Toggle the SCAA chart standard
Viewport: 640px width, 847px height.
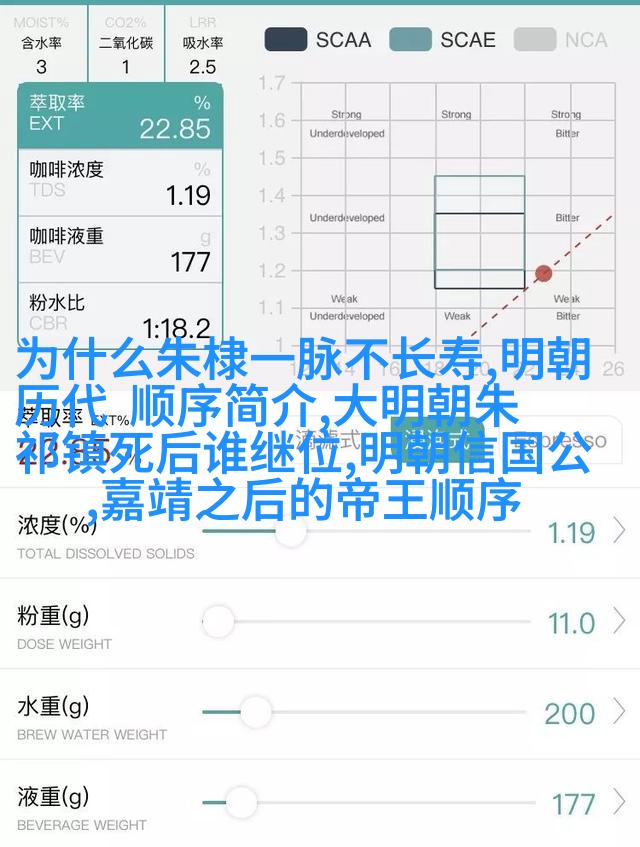click(316, 40)
